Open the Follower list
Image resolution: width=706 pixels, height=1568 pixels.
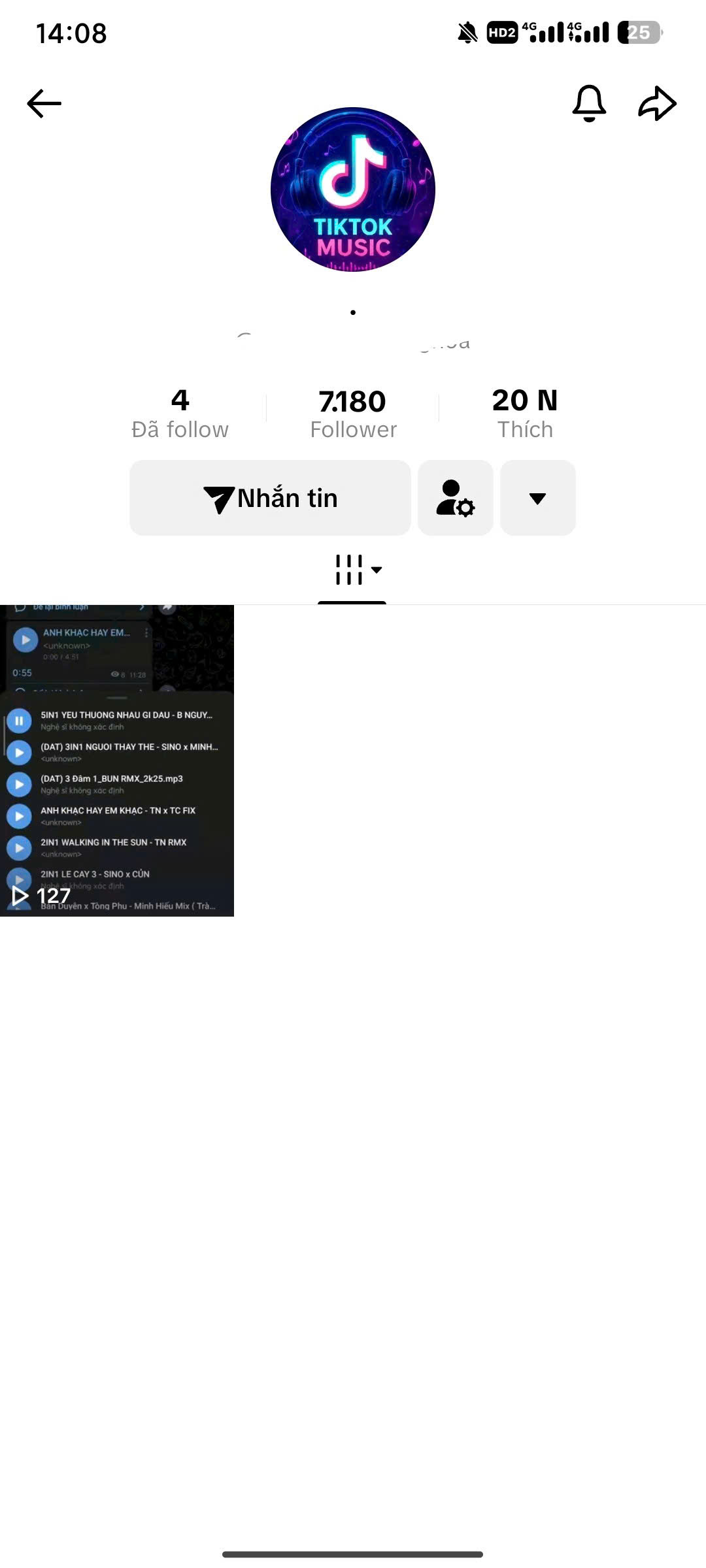(353, 412)
